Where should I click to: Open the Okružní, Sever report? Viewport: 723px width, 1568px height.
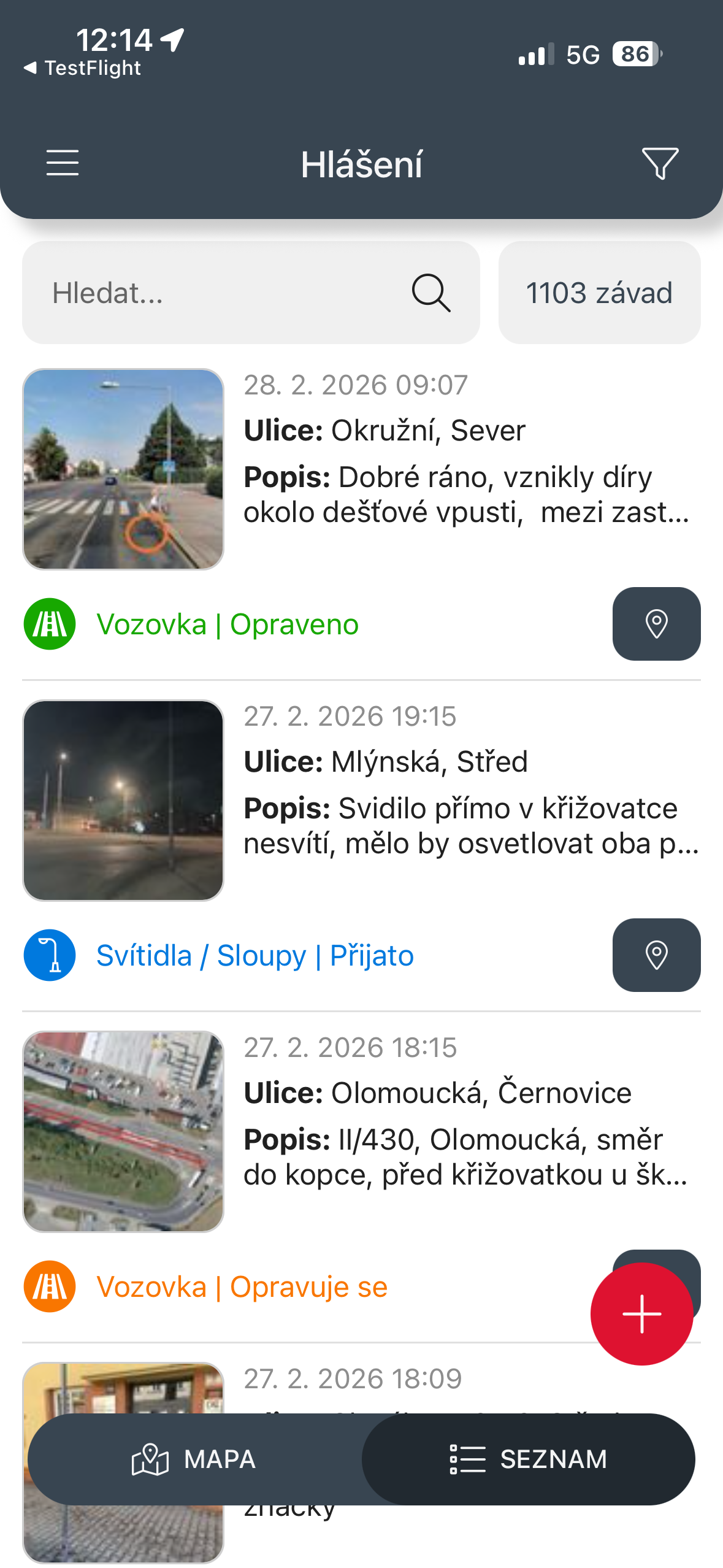point(466,454)
